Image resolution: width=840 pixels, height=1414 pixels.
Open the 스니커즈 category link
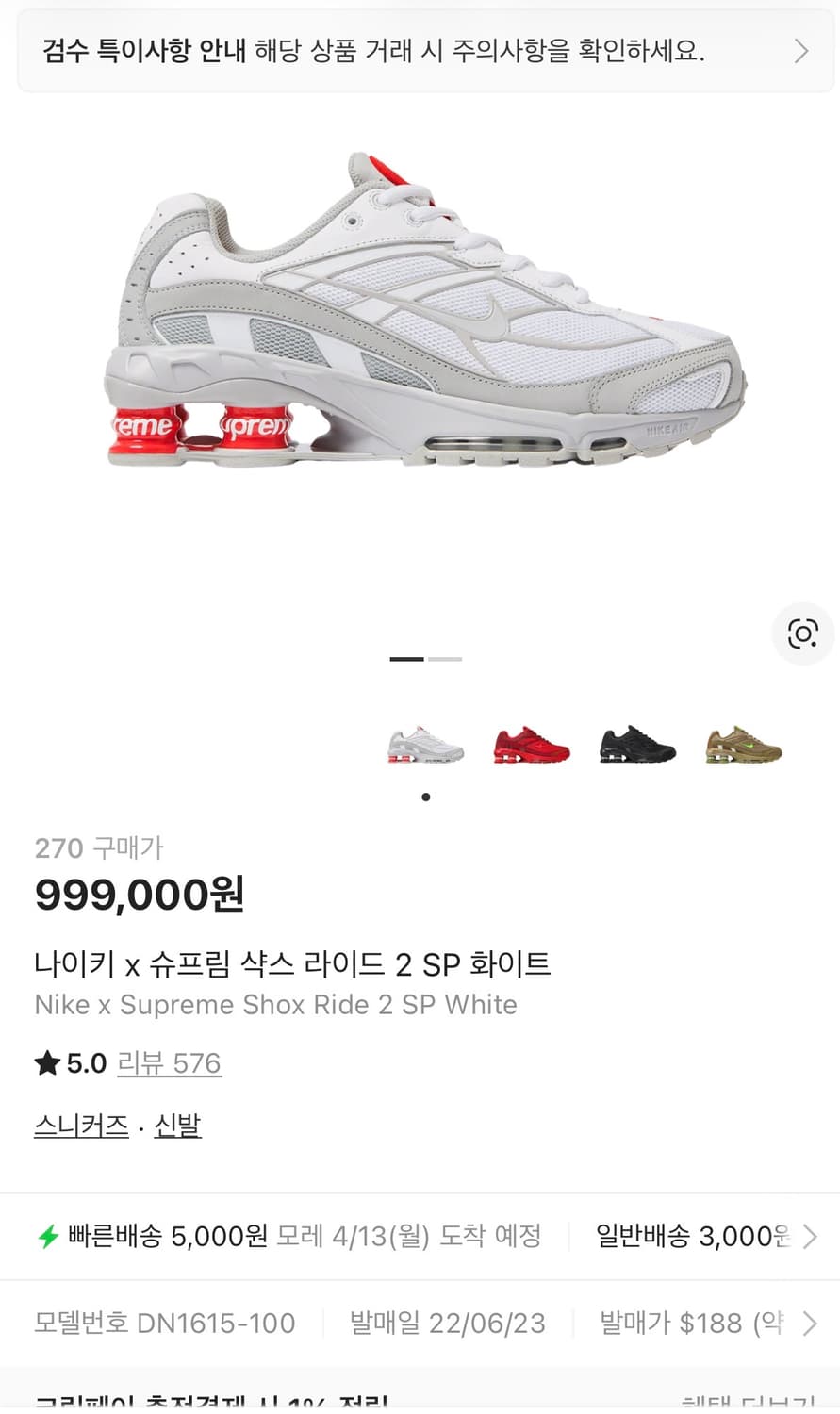click(x=80, y=1126)
